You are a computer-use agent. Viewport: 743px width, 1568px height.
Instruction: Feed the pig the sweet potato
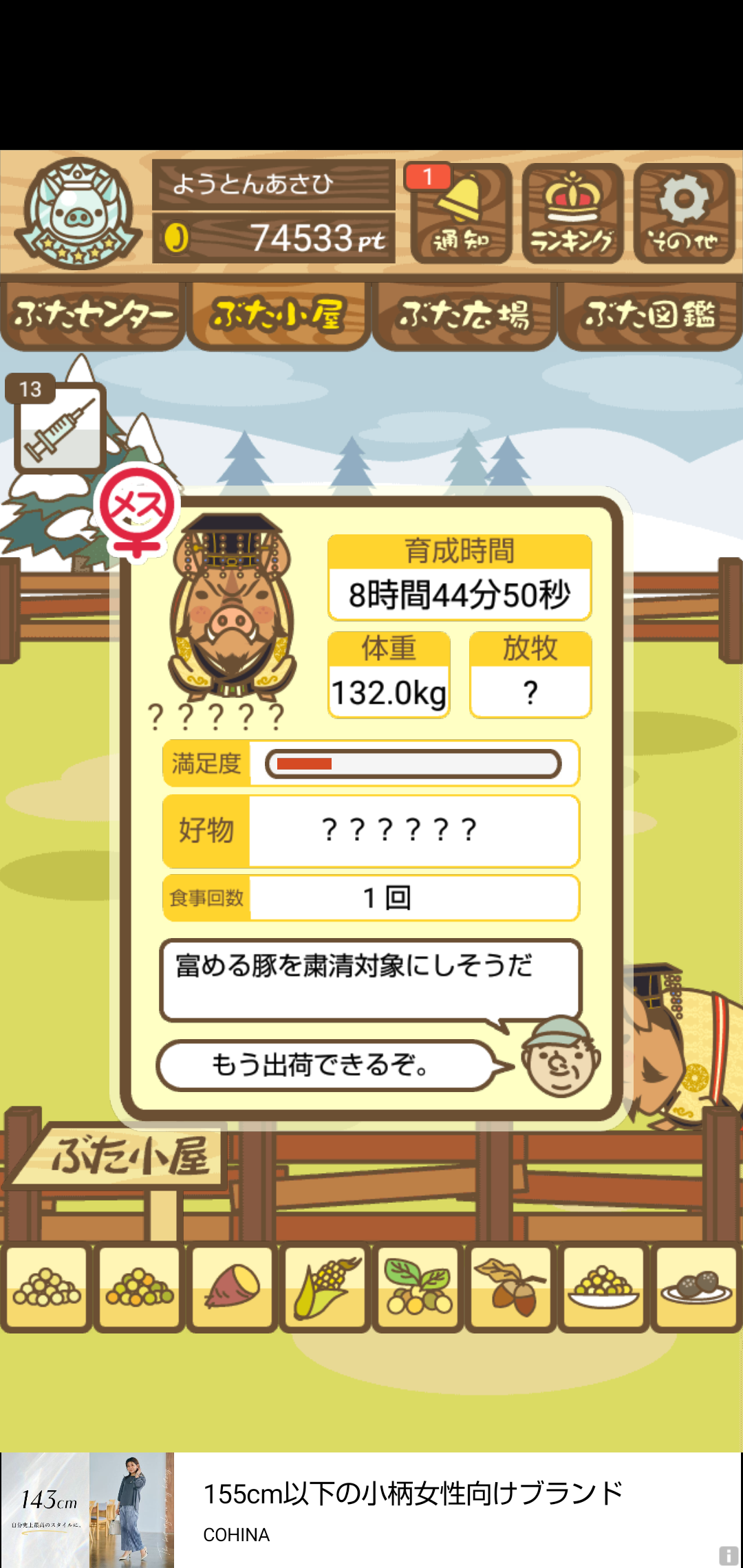pos(233,1287)
